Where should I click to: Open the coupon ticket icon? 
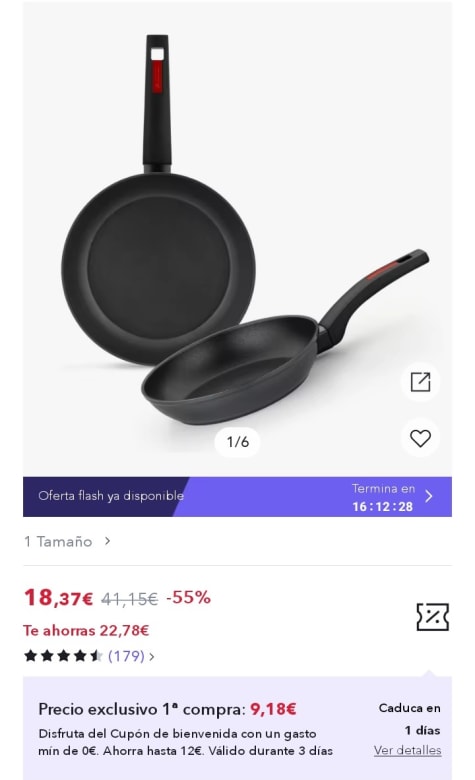coord(432,617)
